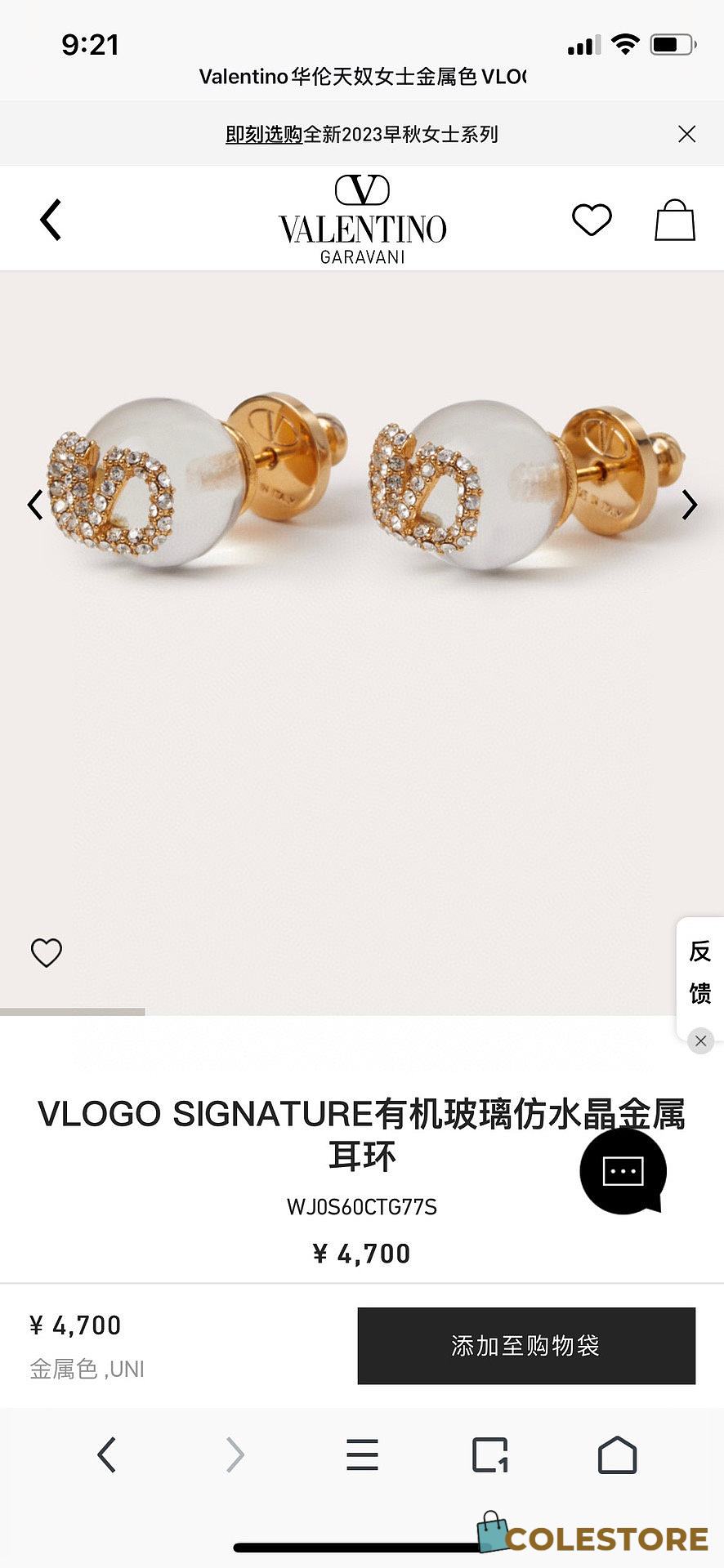
Task: Dismiss the 2023早秋女士系列 banner
Action: [x=687, y=134]
